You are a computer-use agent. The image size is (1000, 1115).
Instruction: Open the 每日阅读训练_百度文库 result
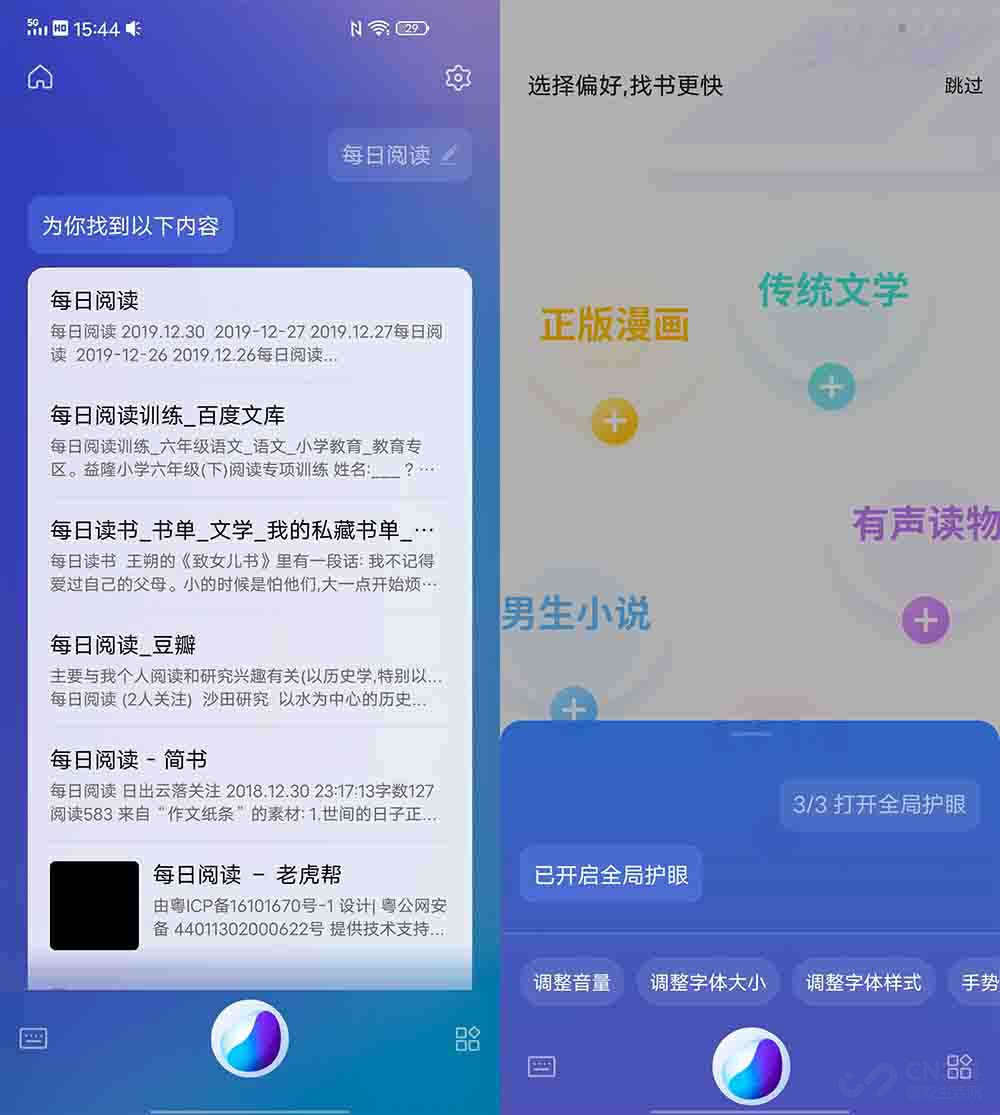click(x=249, y=440)
